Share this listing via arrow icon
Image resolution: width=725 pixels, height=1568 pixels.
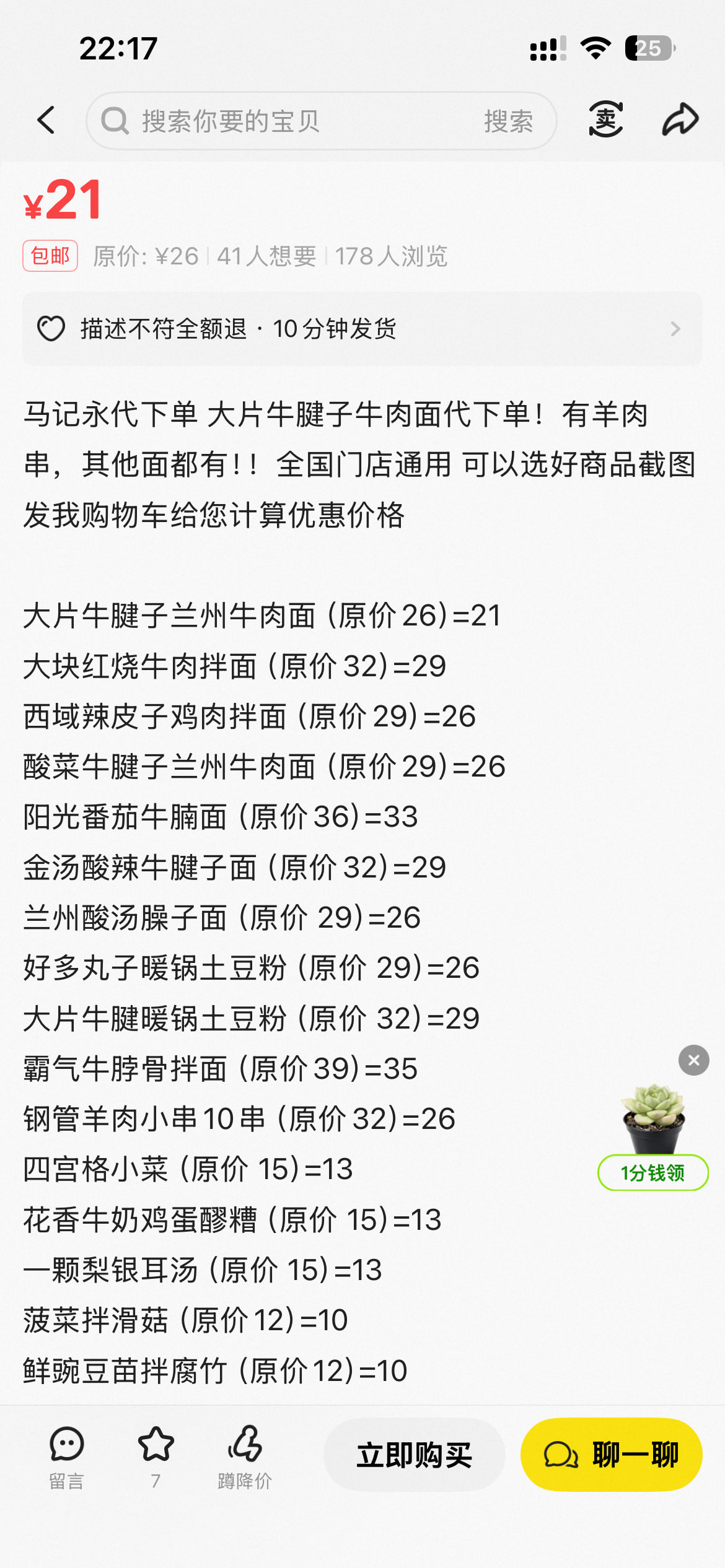[680, 119]
